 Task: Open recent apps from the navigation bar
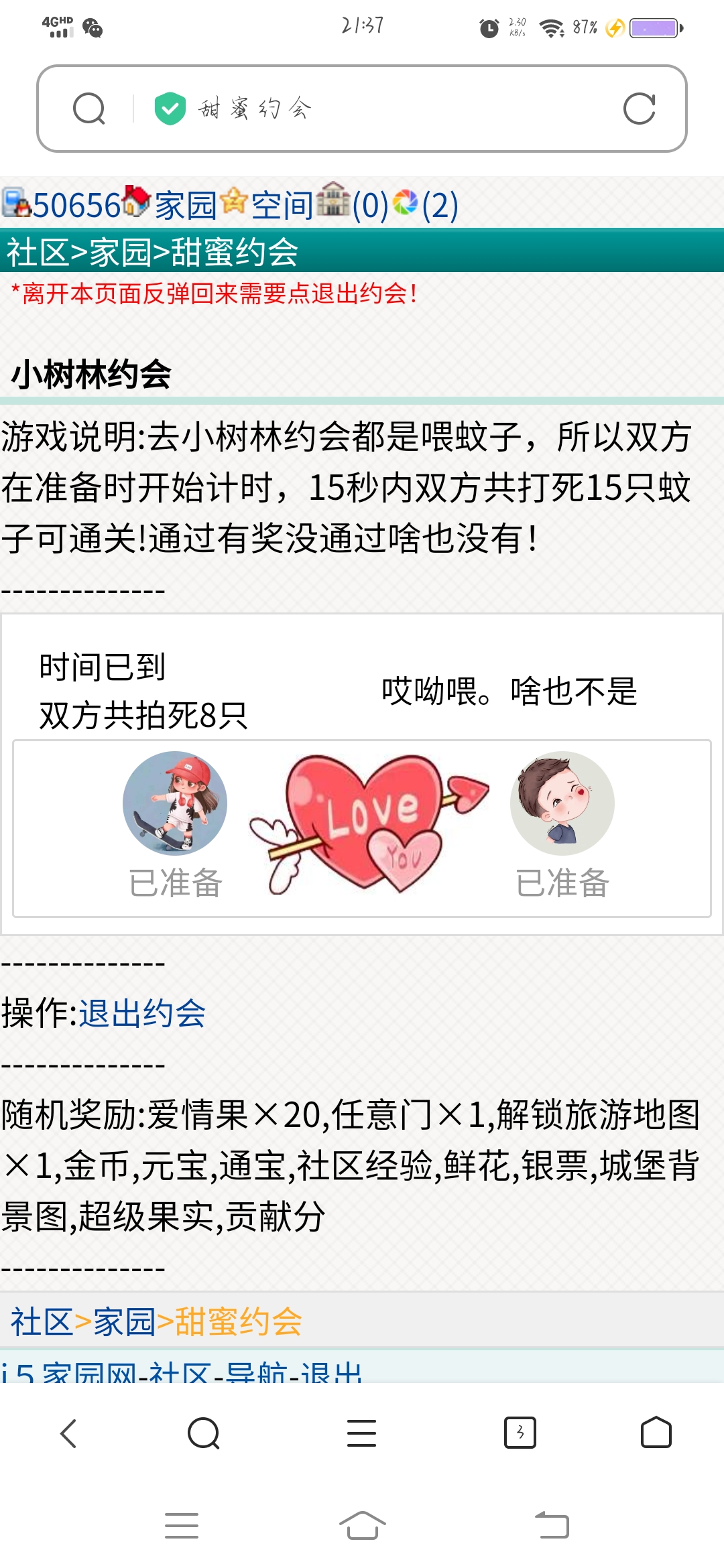point(181,1526)
